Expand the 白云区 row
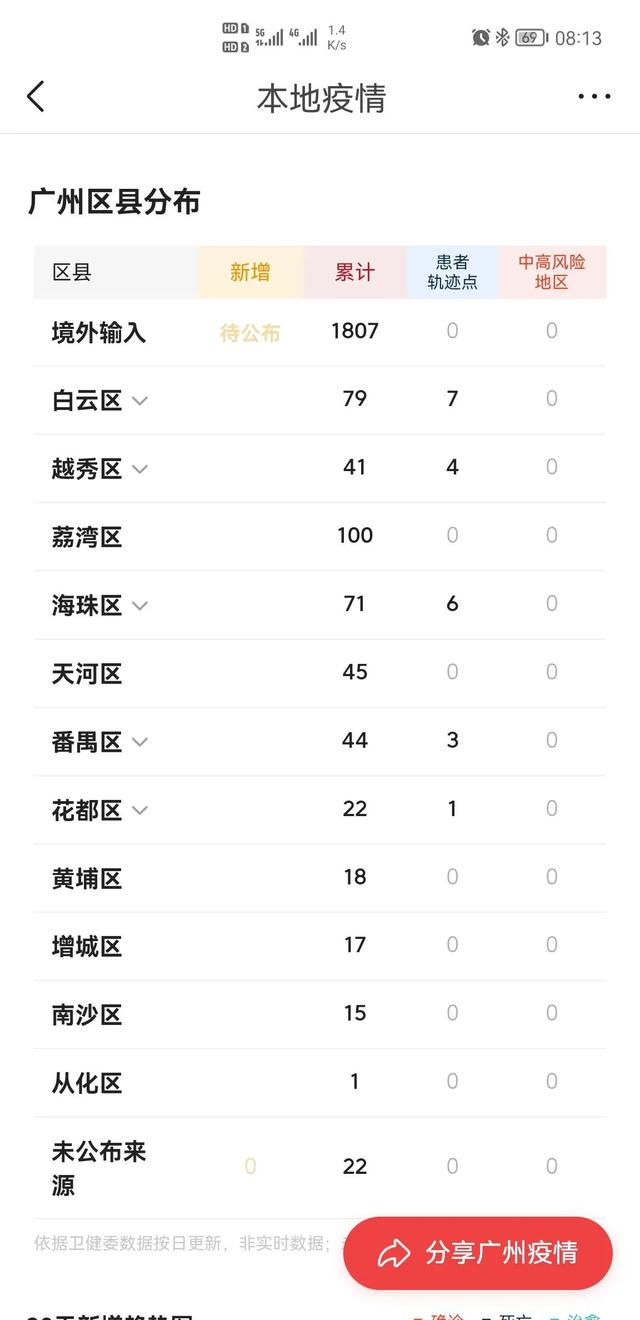640x1320 pixels. 140,401
